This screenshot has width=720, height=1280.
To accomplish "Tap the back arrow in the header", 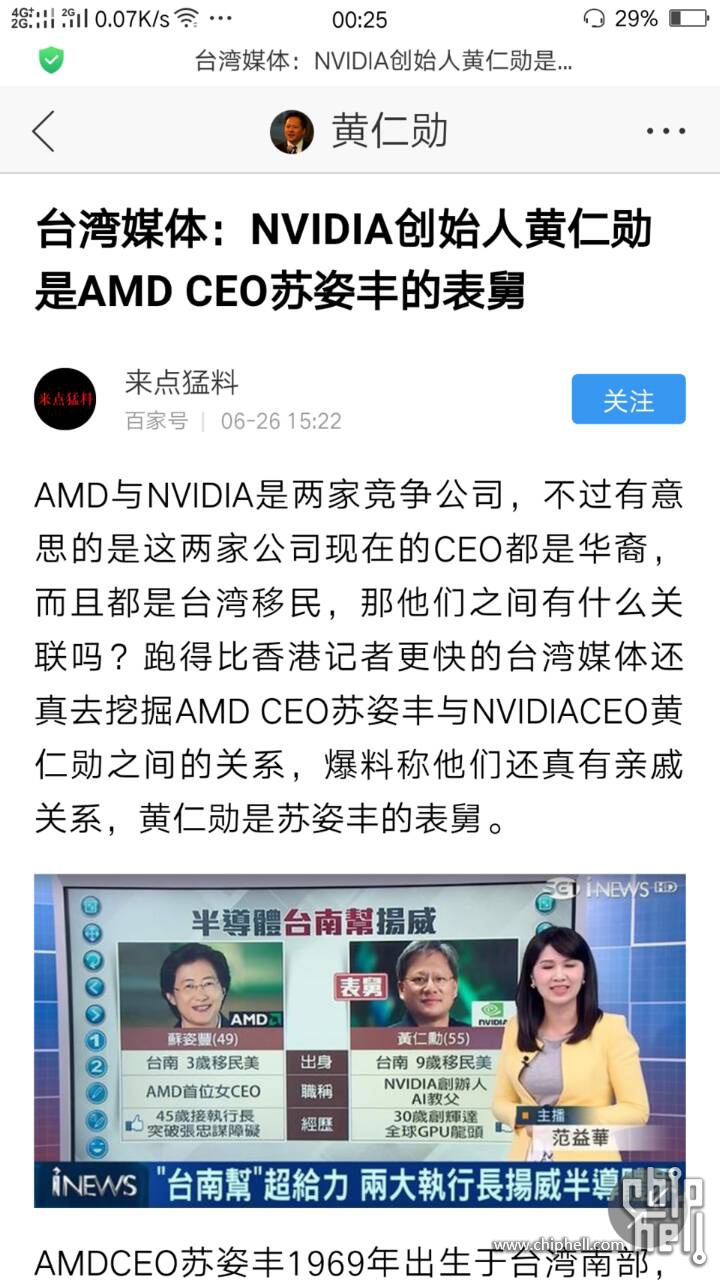I will coord(42,130).
